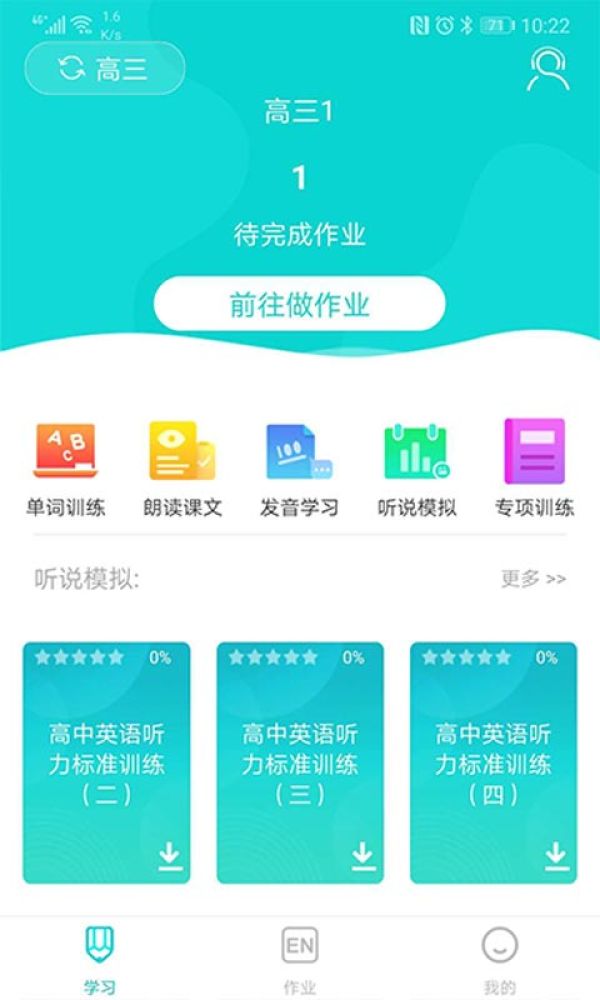Screen dimensions: 600x1000
Task: Download 高中英语听力标准训练（三）
Action: [363, 856]
